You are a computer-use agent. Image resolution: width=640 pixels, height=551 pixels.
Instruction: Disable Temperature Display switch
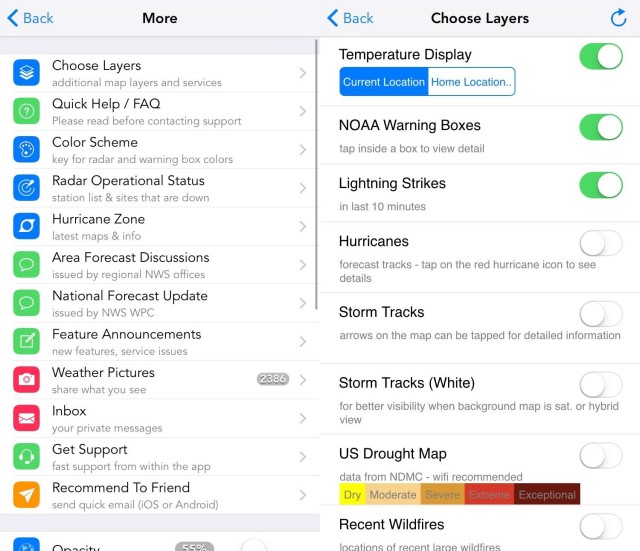(600, 55)
